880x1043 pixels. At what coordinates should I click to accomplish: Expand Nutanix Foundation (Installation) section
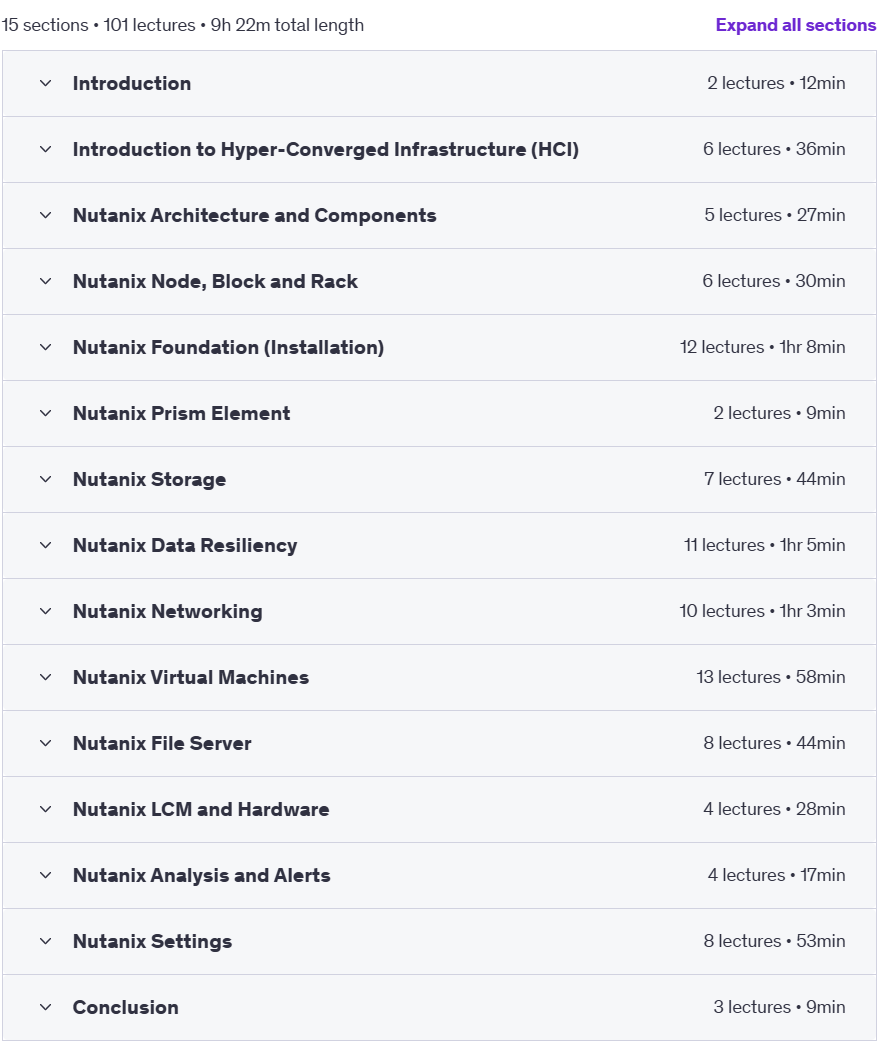pyautogui.click(x=228, y=348)
